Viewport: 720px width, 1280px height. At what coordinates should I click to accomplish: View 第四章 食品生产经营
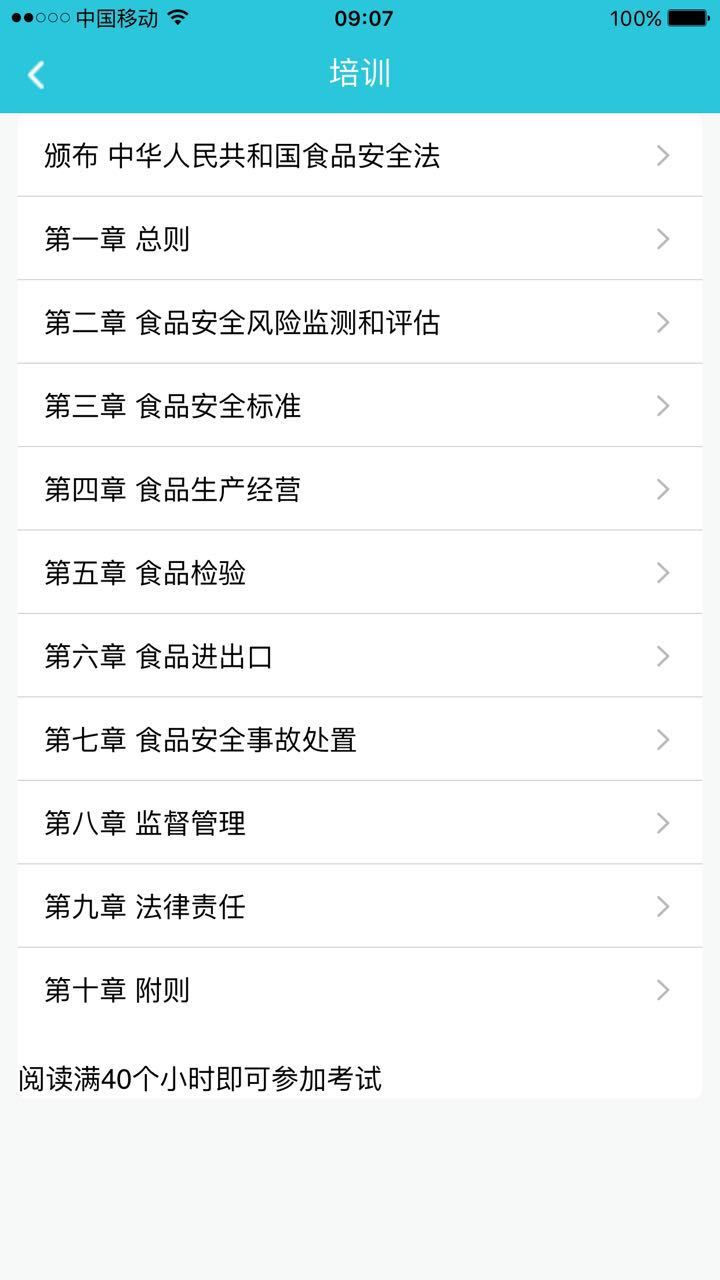tap(360, 489)
